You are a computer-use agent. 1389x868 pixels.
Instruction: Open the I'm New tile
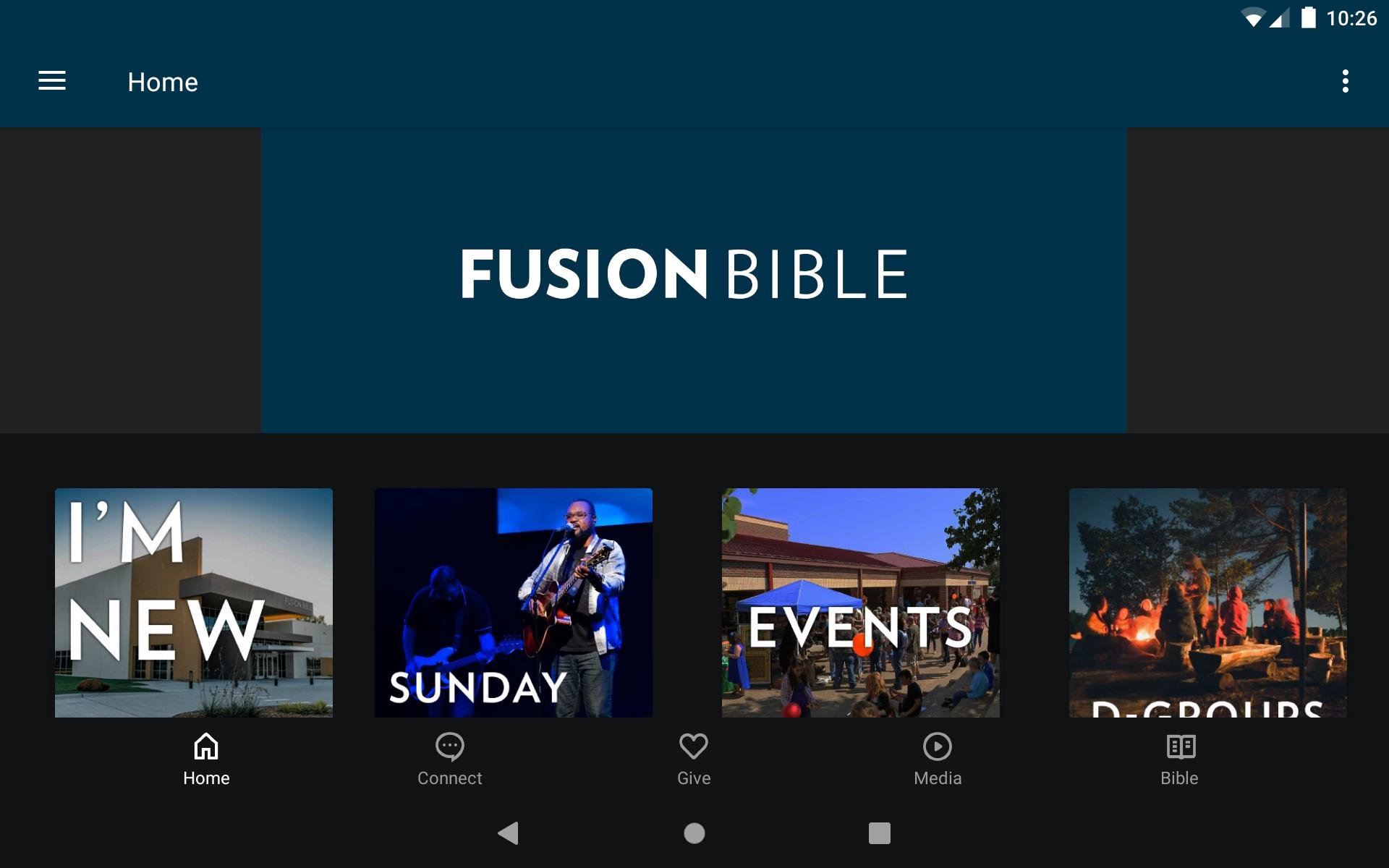pos(194,602)
